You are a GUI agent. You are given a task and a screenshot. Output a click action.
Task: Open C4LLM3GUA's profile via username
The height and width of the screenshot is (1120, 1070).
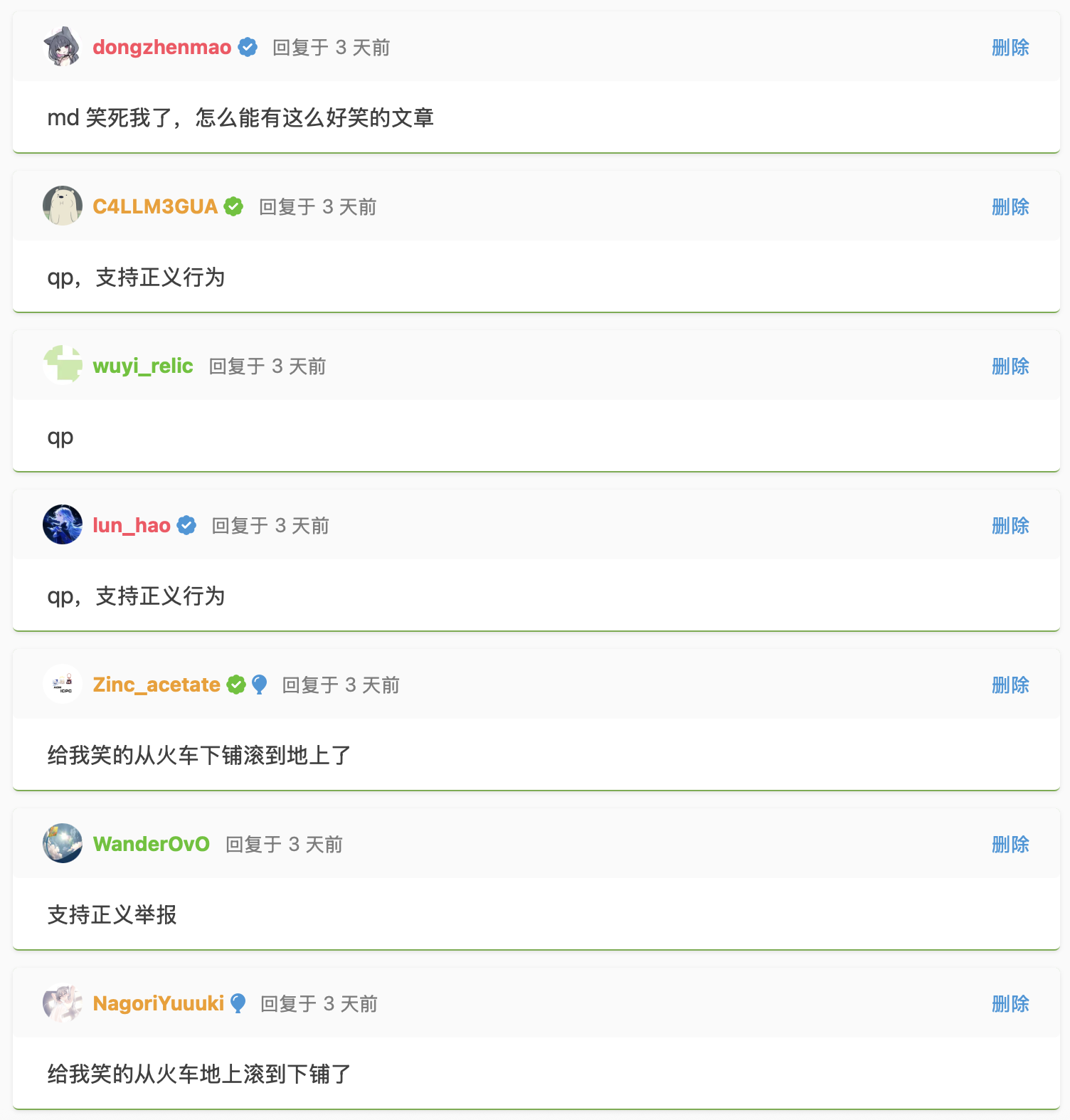pyautogui.click(x=154, y=207)
